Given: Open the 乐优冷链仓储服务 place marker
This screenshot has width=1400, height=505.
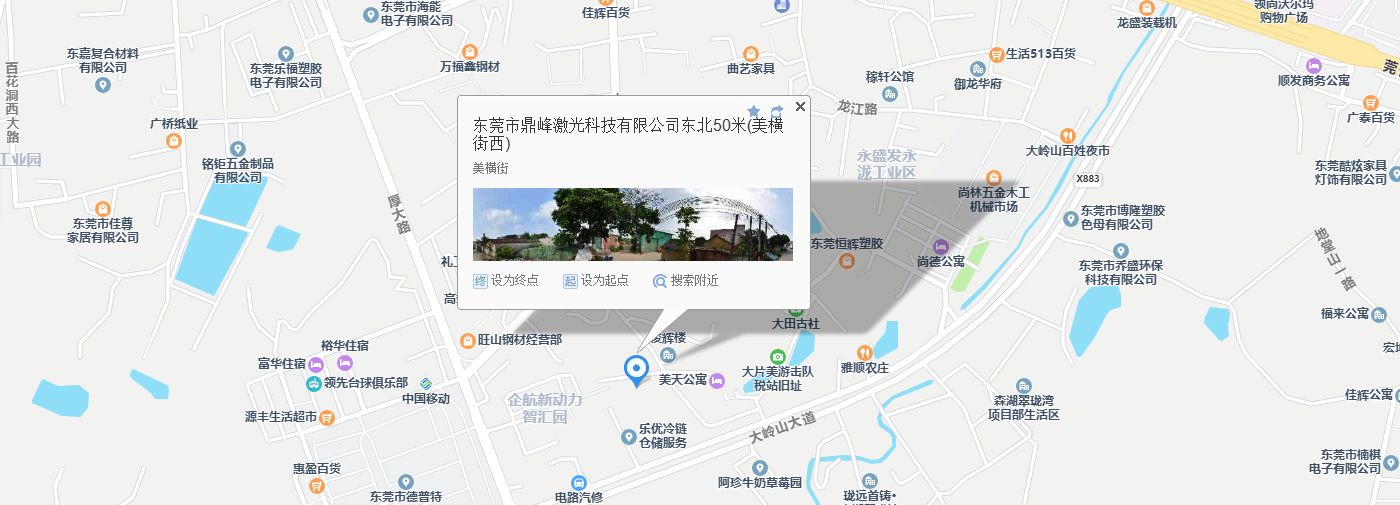Looking at the screenshot, I should [x=628, y=436].
